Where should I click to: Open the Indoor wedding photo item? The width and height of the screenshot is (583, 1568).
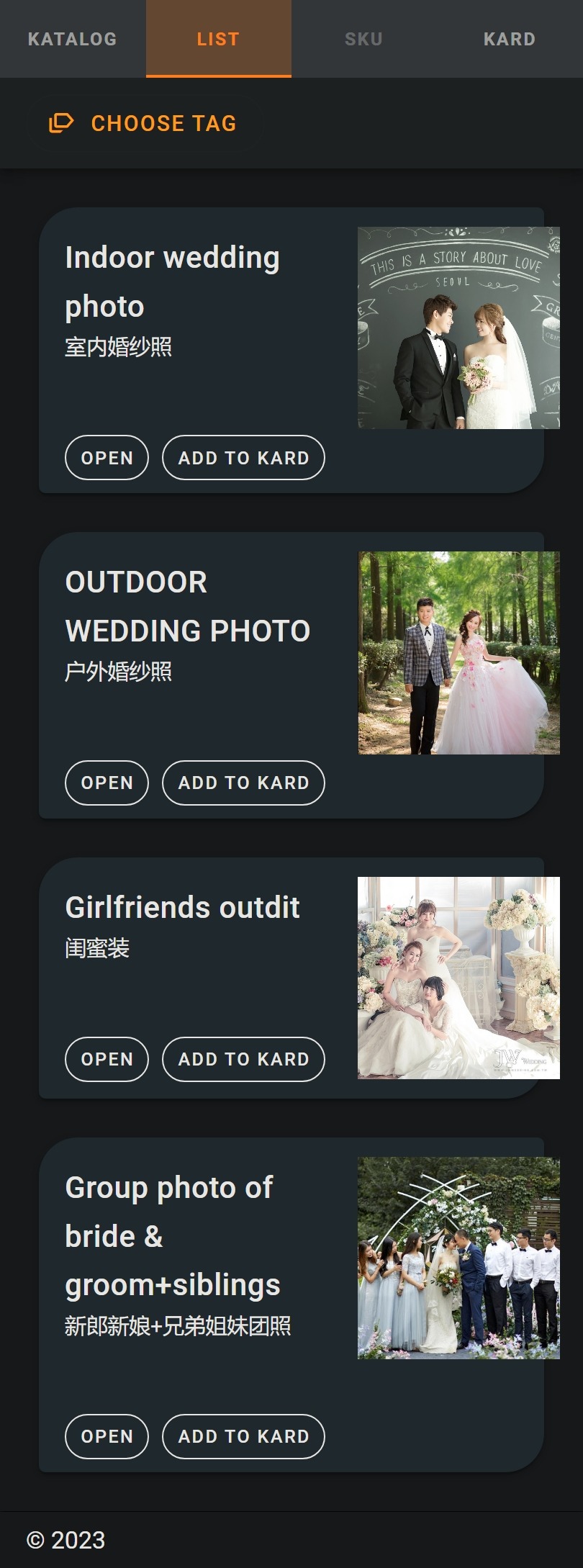tap(107, 458)
